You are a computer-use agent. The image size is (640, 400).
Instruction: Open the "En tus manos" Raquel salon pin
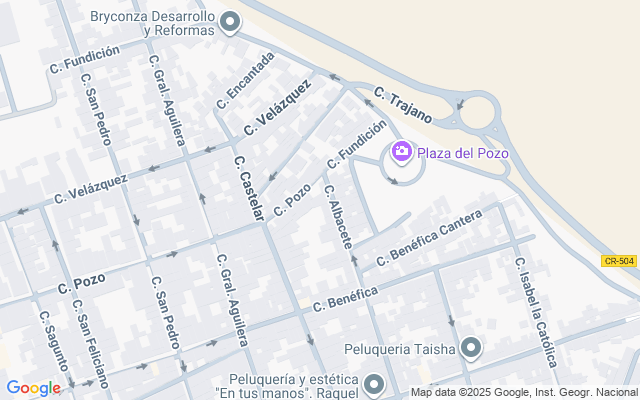click(374, 384)
